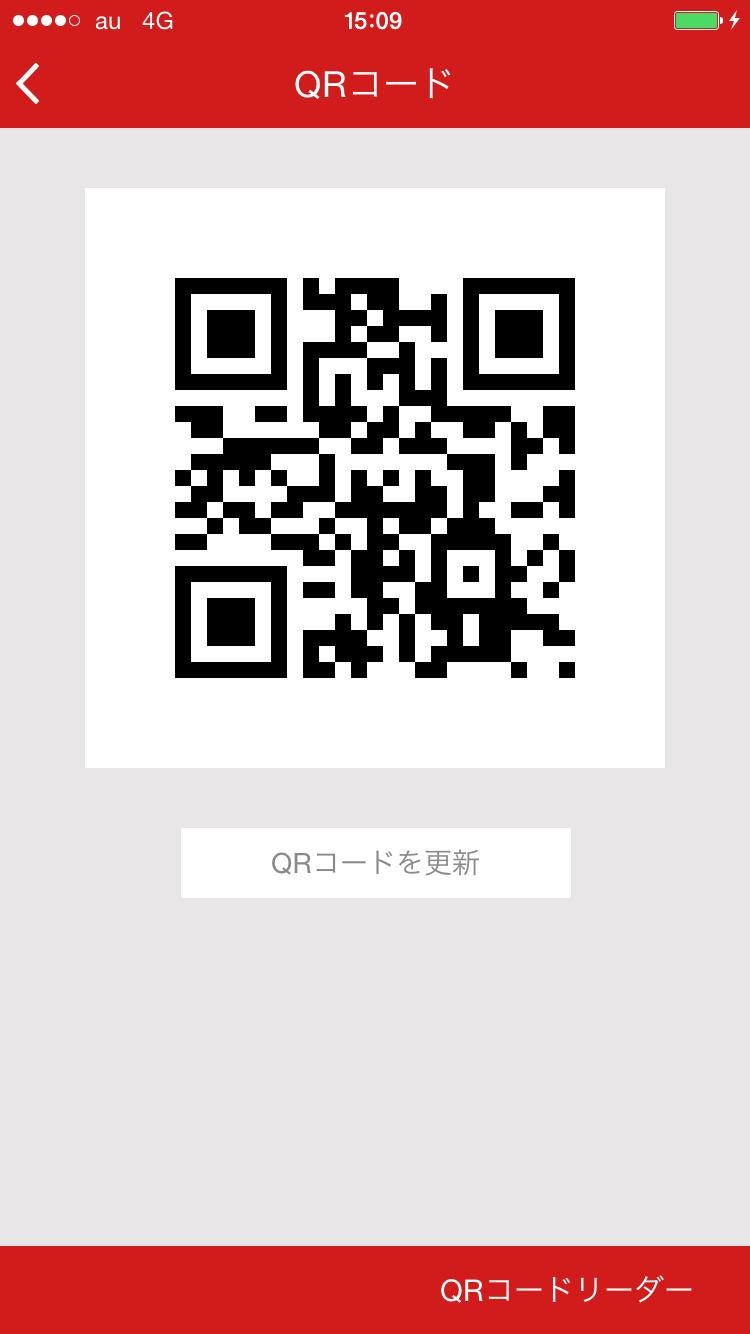
Task: Tap the back arrow in the red header
Action: [x=28, y=84]
